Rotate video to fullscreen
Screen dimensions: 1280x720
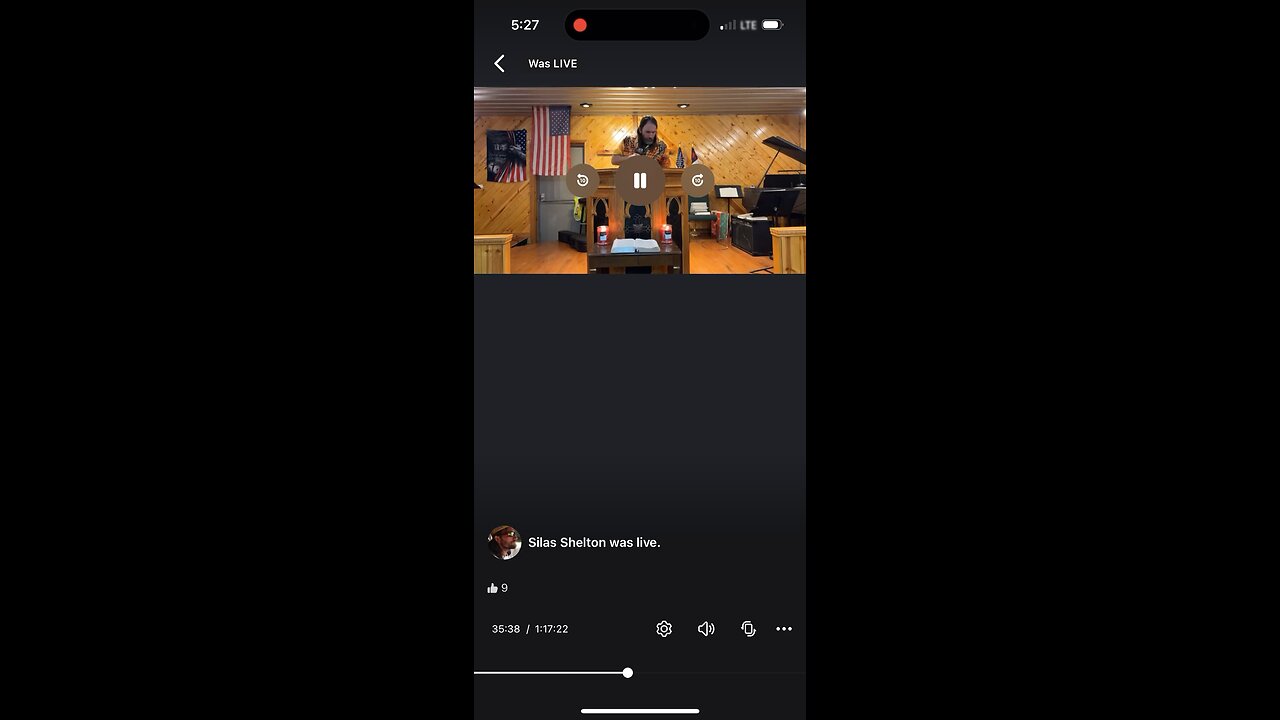click(748, 629)
